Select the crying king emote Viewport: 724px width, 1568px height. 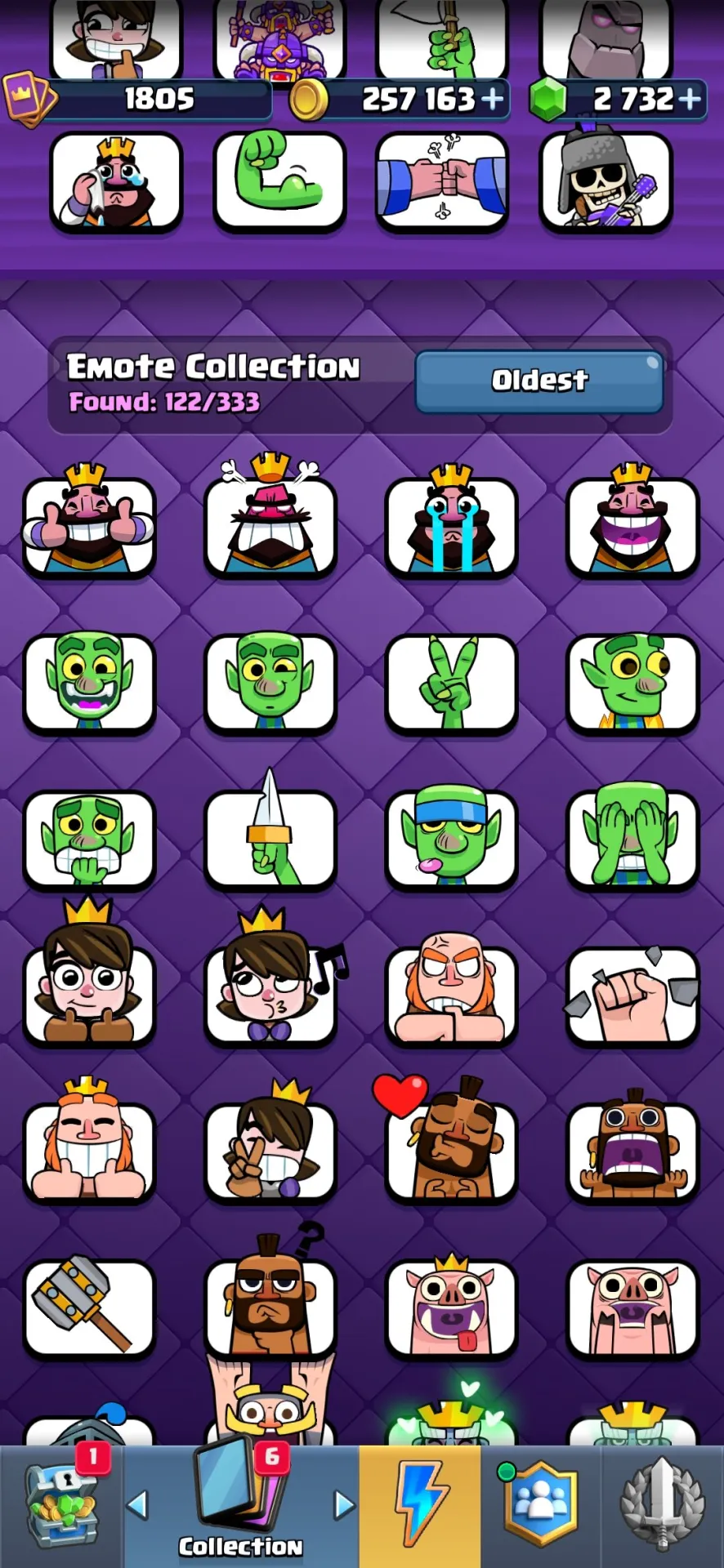click(x=451, y=523)
